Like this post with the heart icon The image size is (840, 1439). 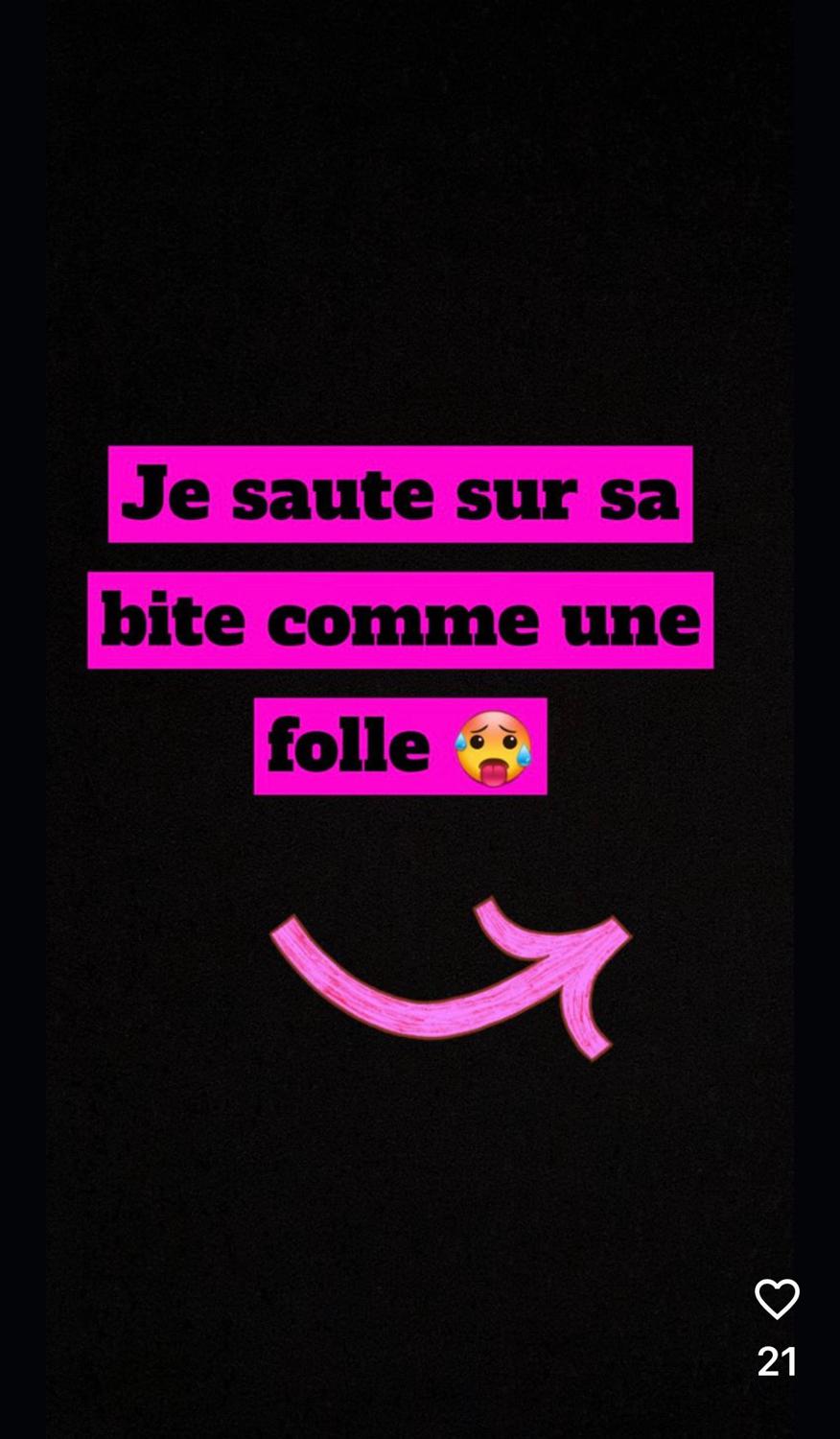777,1299
